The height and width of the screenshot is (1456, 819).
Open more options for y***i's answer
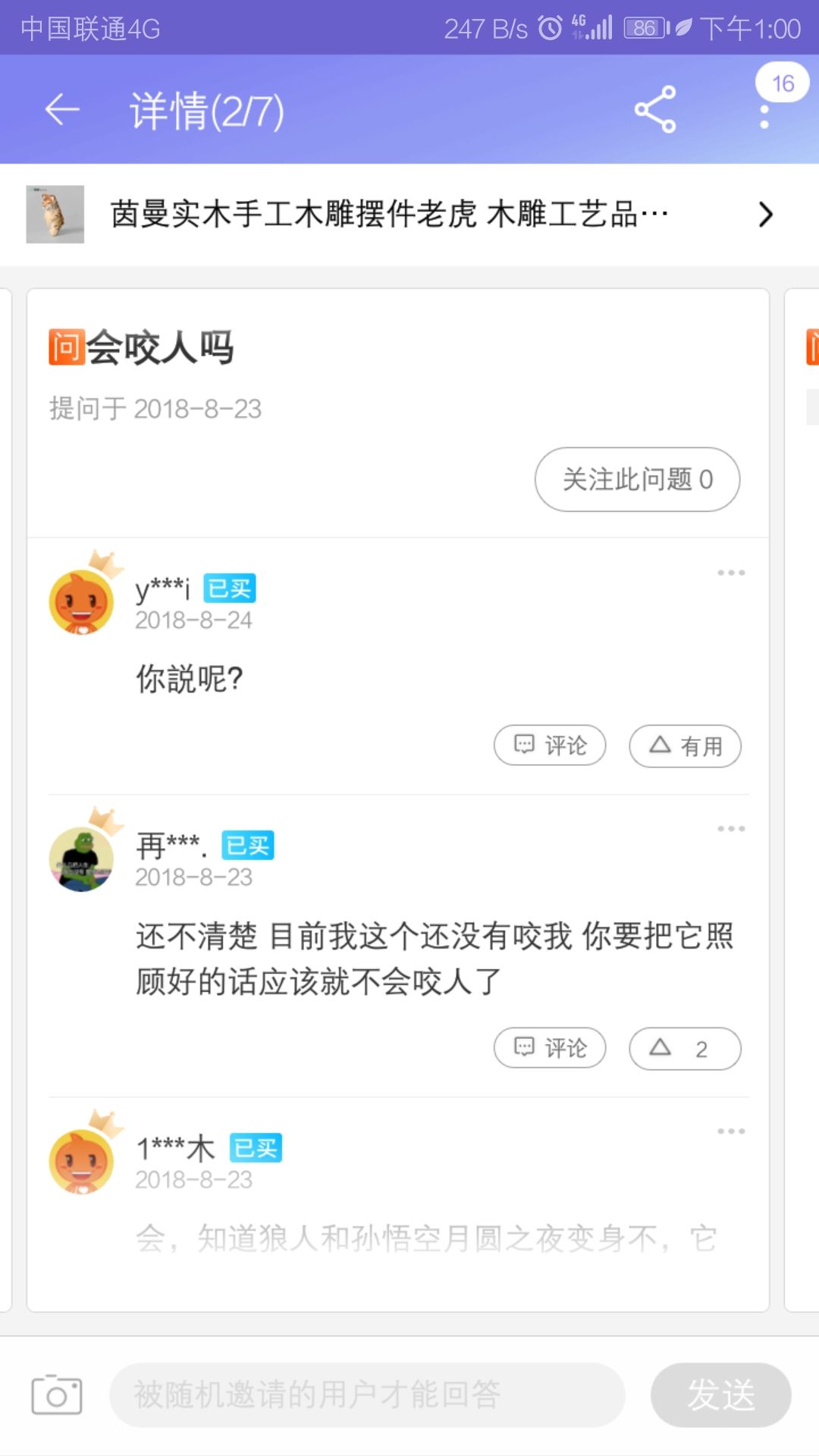click(x=731, y=573)
